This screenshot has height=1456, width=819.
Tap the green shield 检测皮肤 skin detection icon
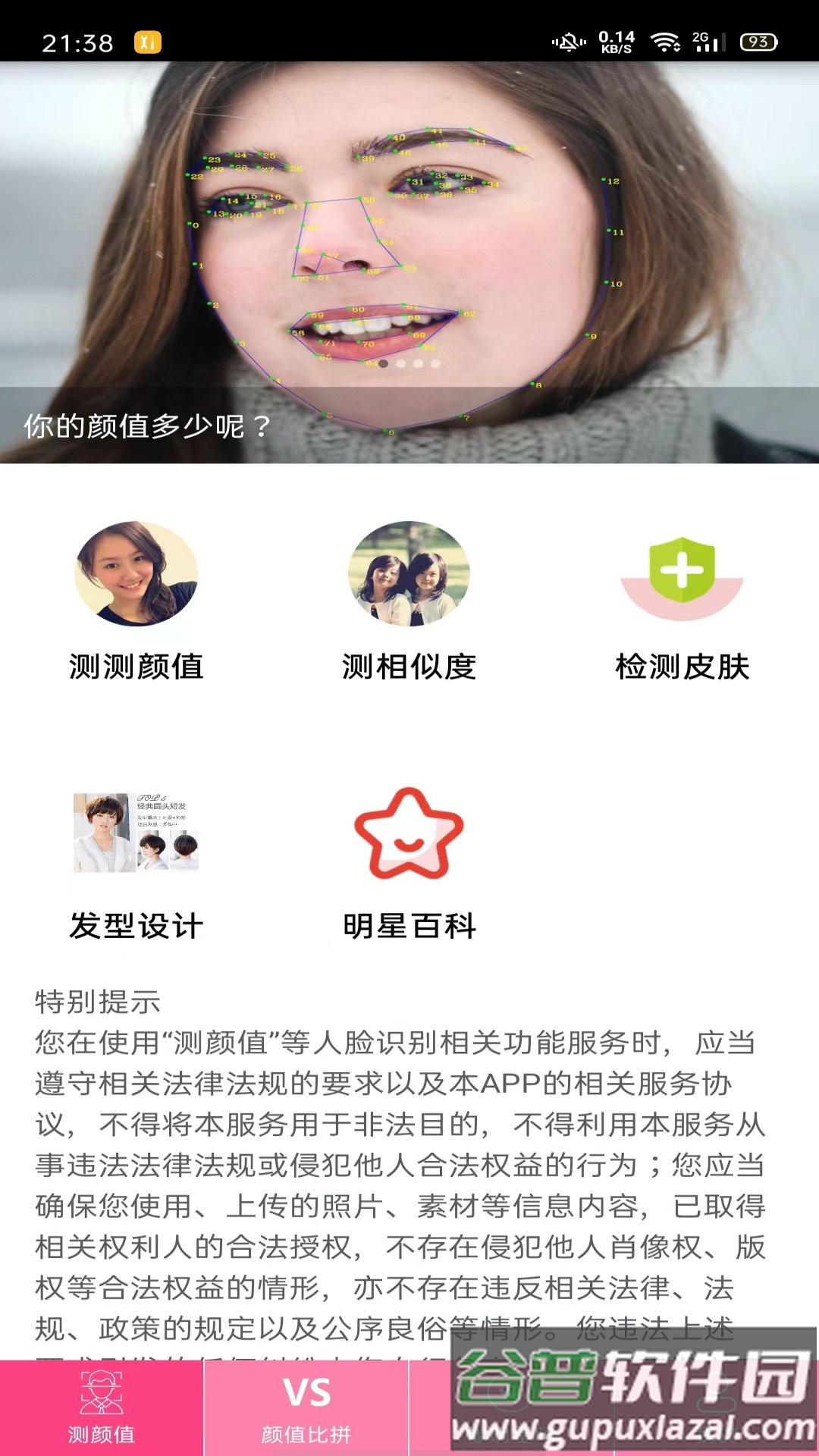[682, 576]
